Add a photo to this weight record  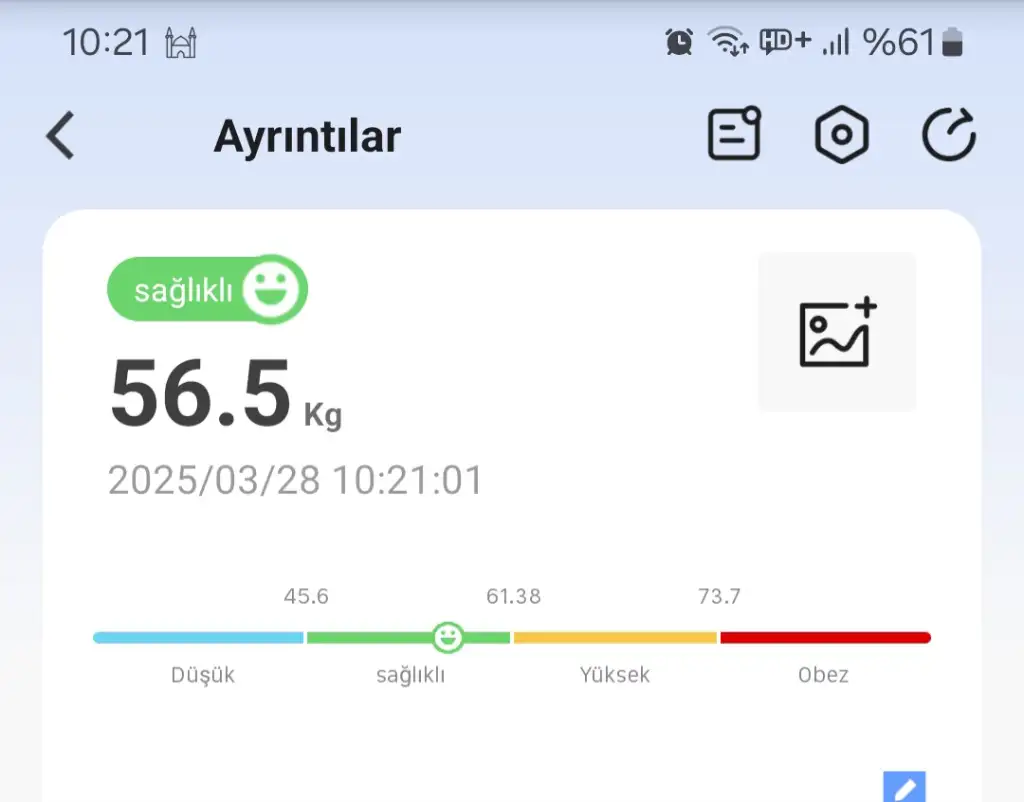(837, 332)
